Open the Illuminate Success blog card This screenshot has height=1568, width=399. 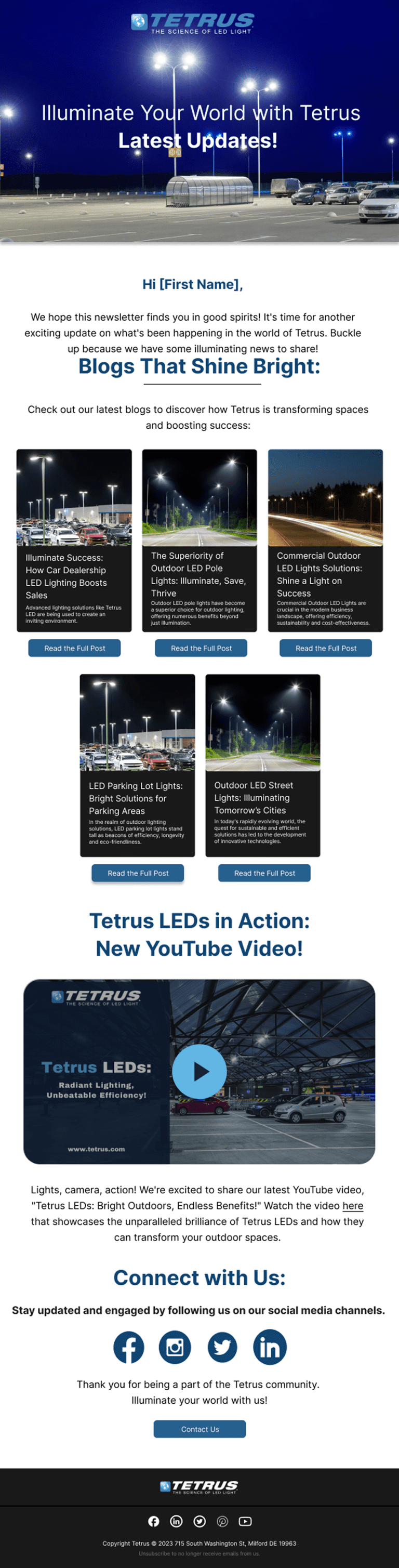(74, 540)
